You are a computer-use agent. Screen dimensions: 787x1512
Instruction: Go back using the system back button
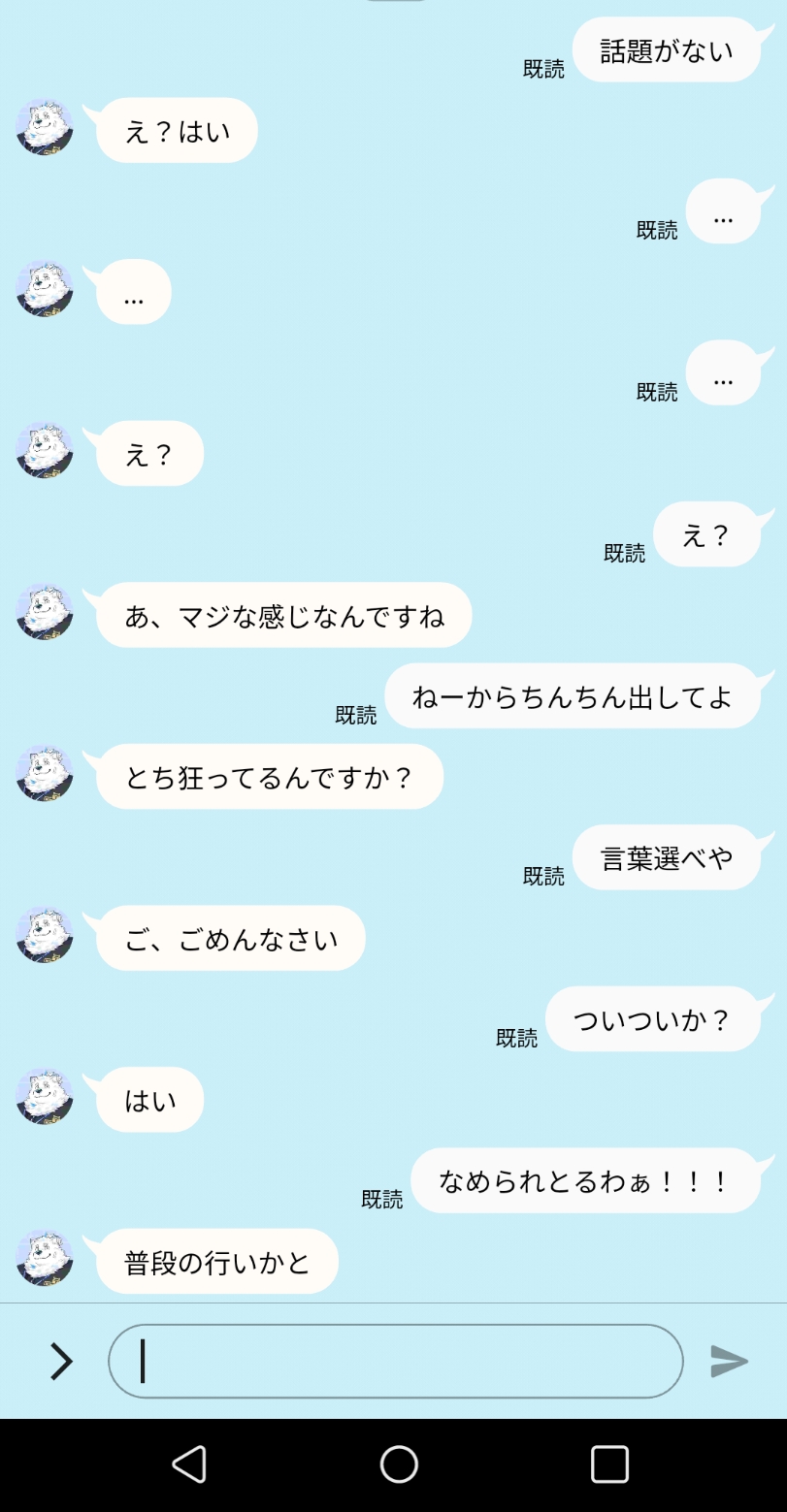189,1464
